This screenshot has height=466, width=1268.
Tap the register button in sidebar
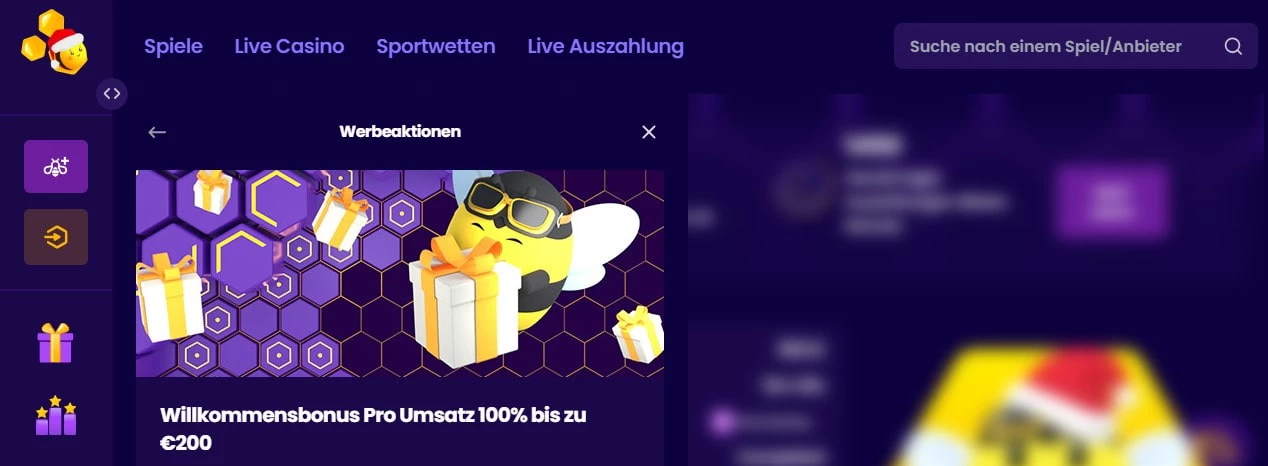[x=56, y=167]
